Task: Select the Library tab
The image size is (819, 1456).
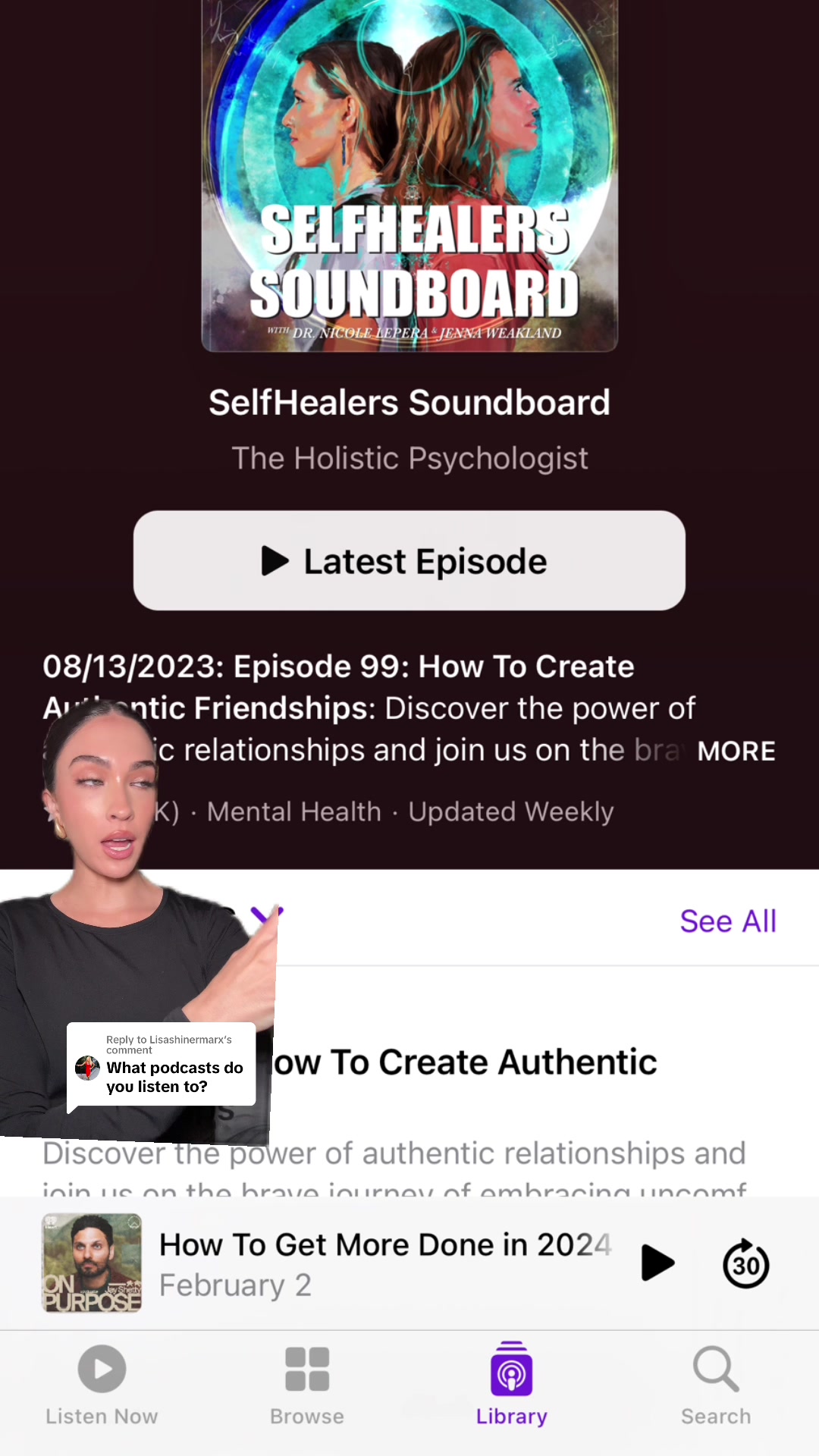Action: [512, 1385]
